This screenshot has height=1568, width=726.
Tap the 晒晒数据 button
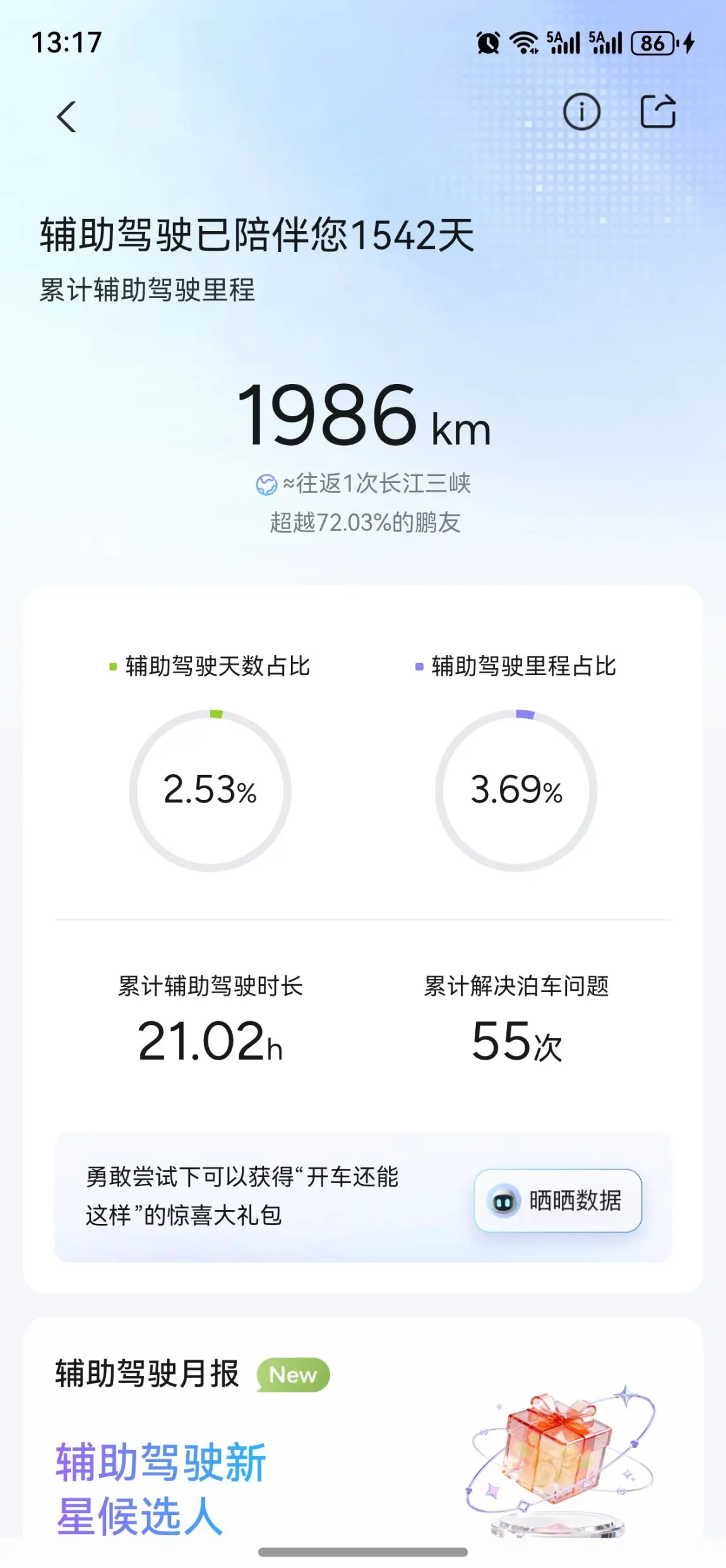(x=558, y=1200)
